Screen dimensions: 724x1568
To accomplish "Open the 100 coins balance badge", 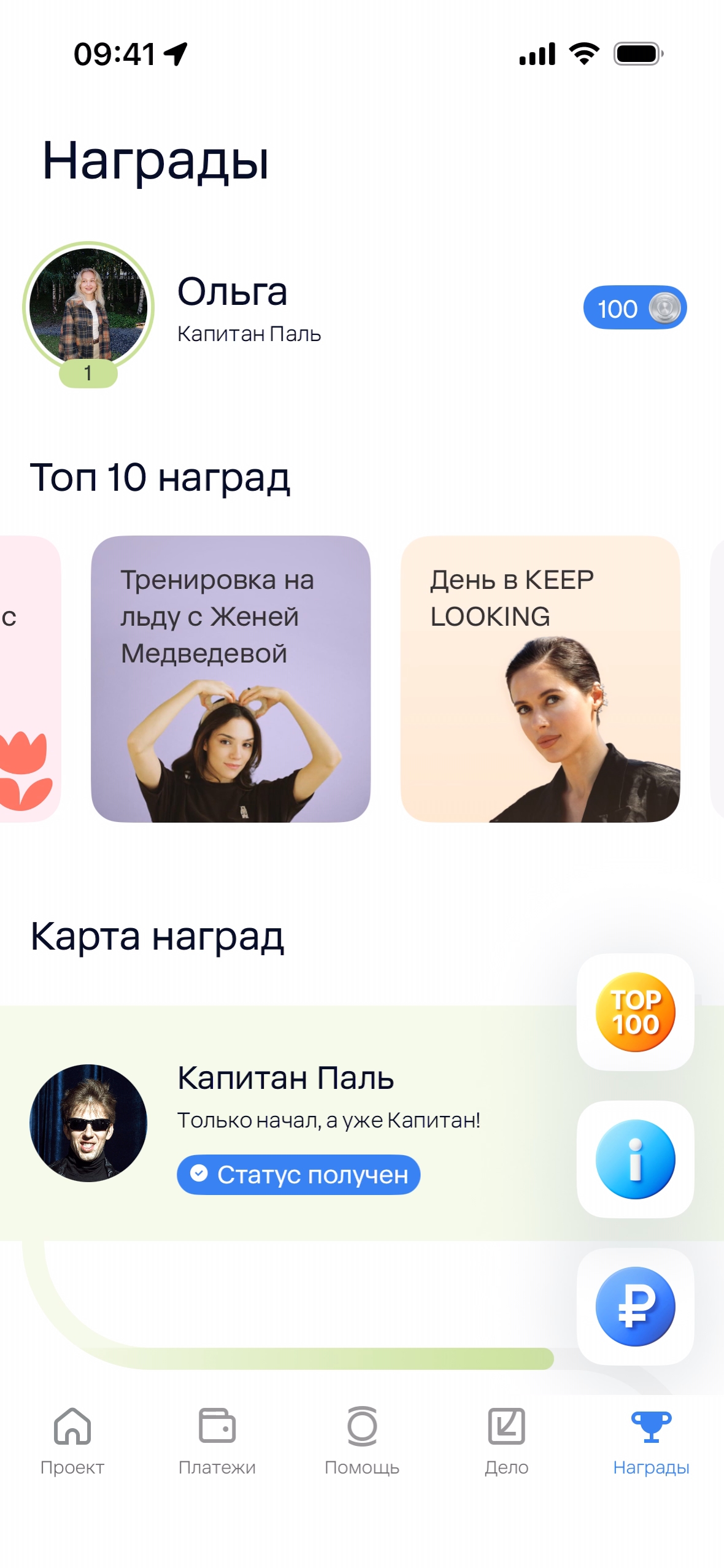I will coord(634,308).
